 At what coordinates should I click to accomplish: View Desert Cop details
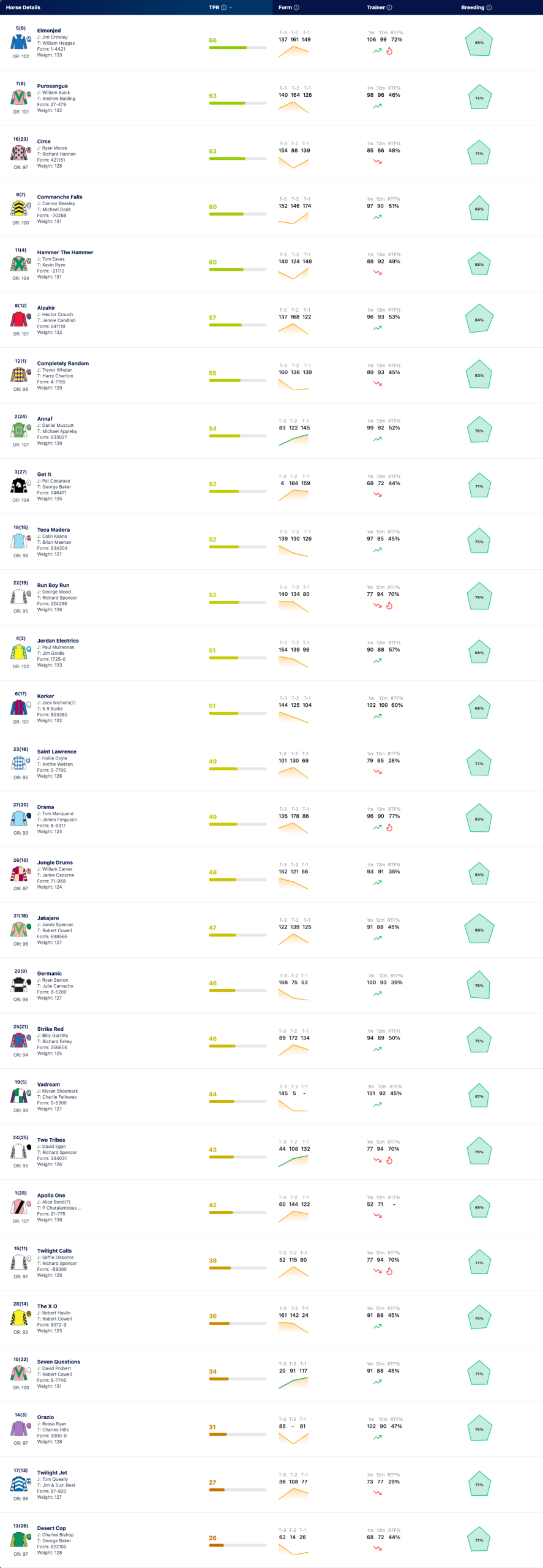coord(51,1528)
